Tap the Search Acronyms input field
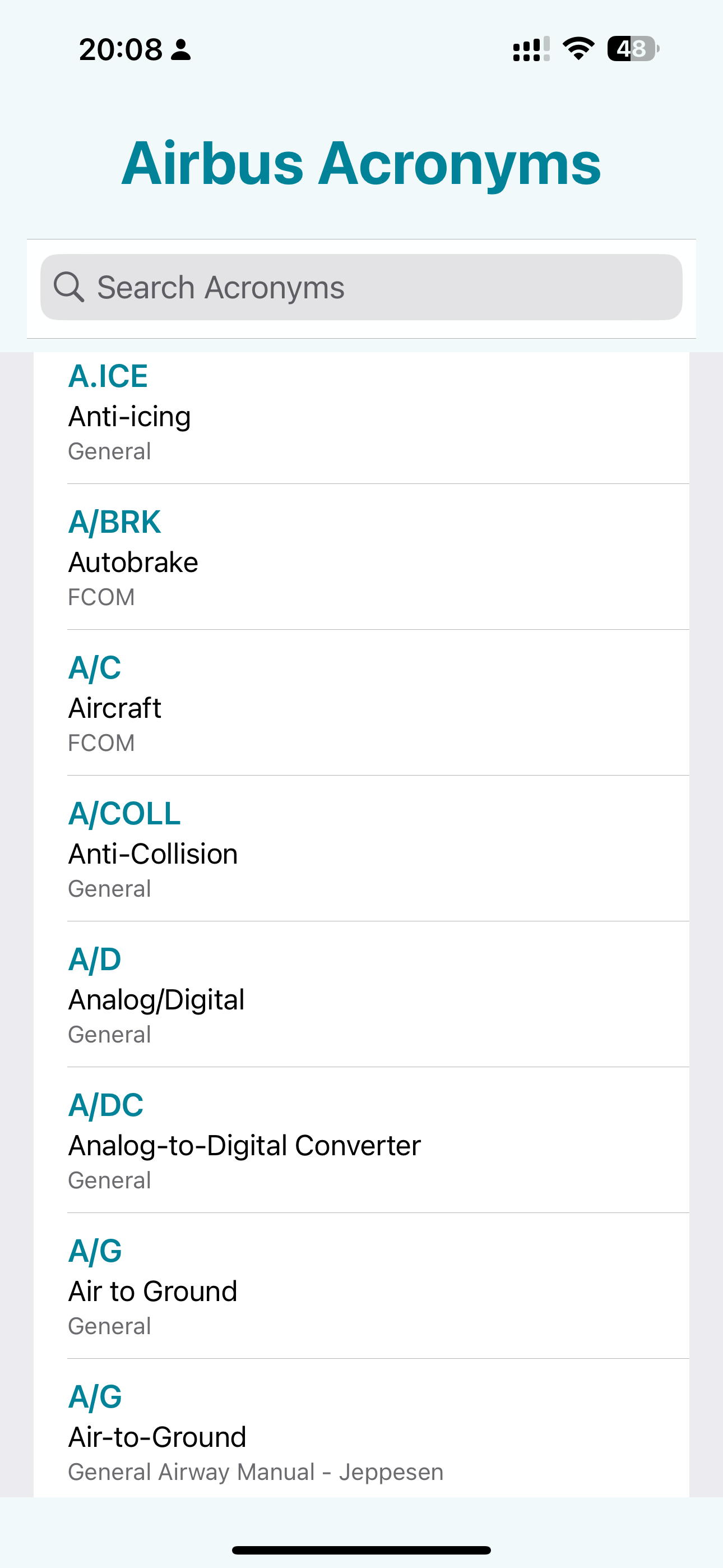Screen dimensions: 723x1568 click(x=361, y=286)
